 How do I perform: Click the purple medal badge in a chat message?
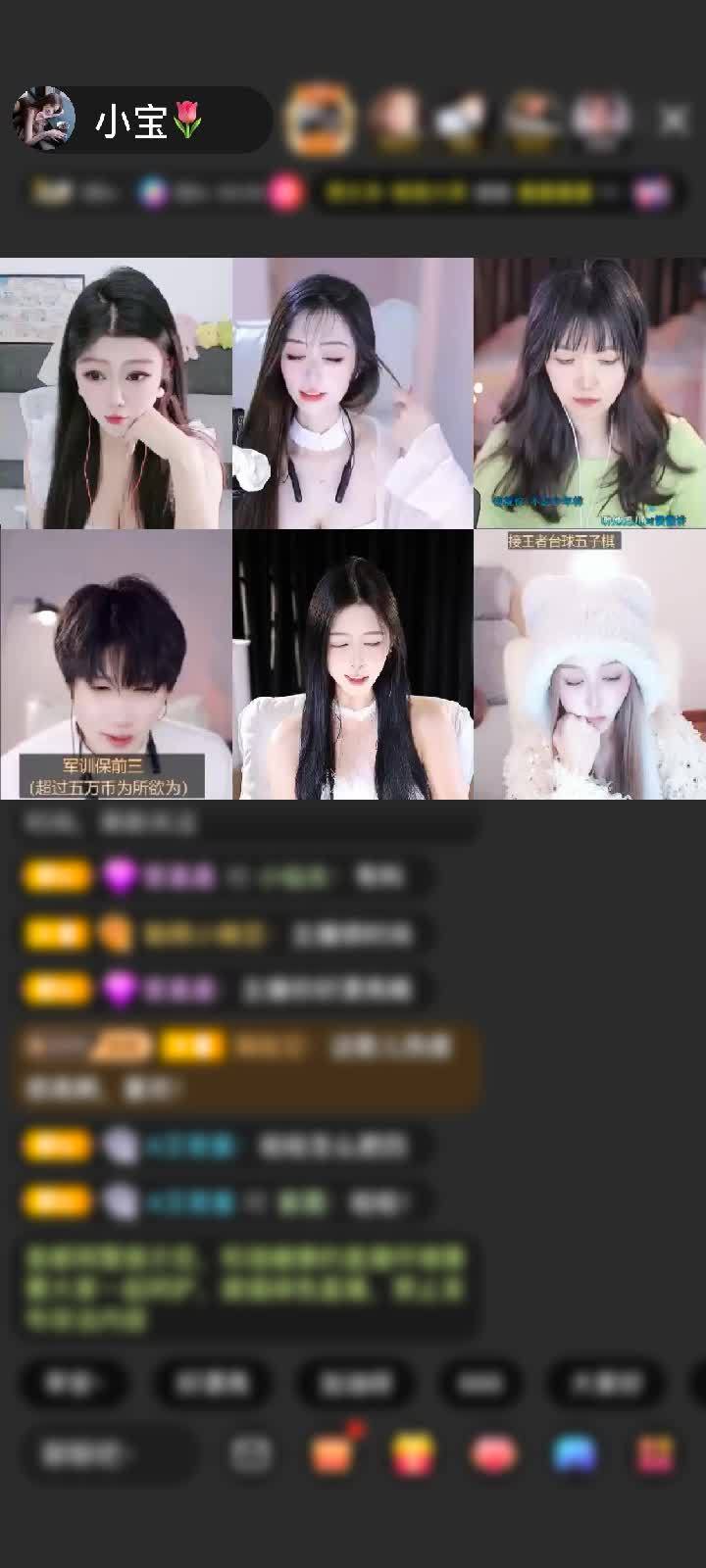(118, 875)
